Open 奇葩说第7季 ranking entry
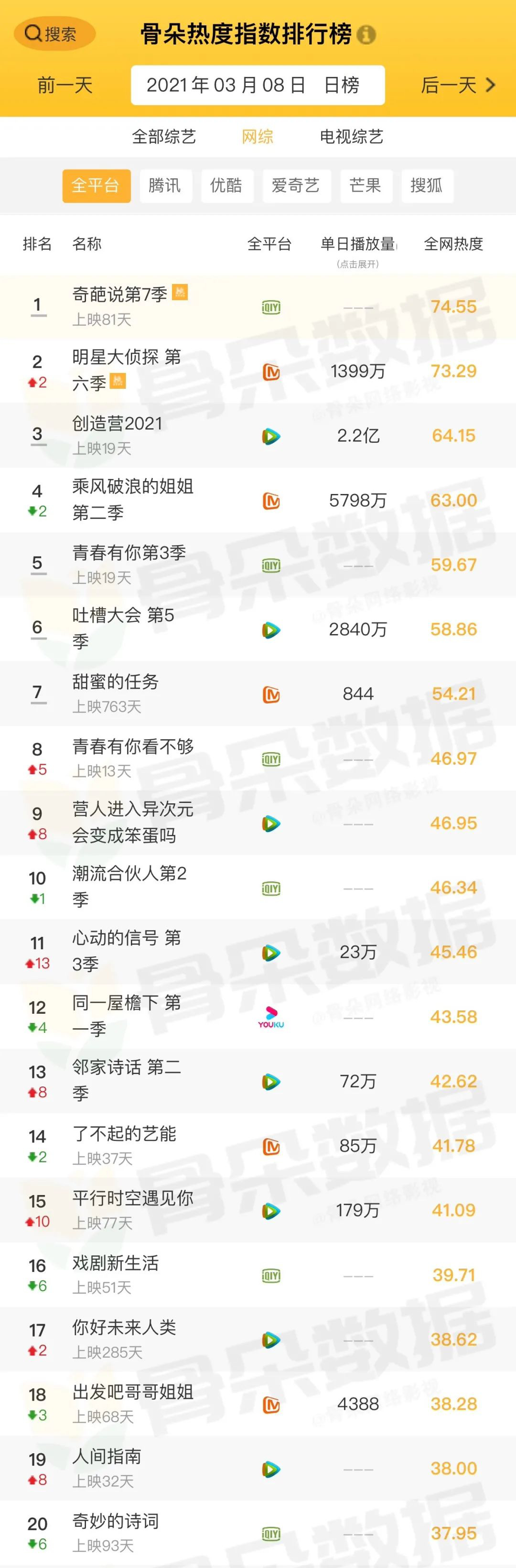516x1568 pixels. [x=120, y=295]
